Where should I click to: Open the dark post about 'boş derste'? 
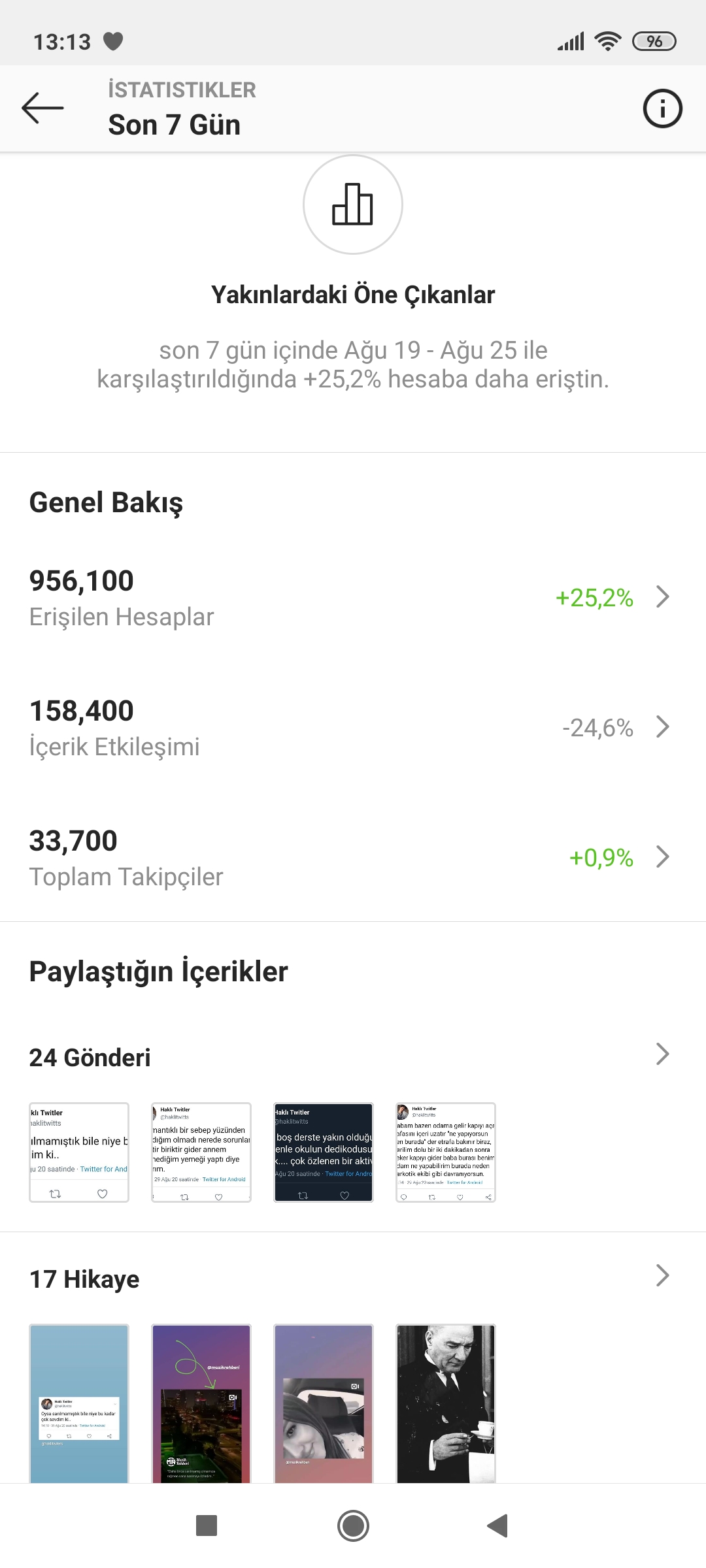(324, 1152)
